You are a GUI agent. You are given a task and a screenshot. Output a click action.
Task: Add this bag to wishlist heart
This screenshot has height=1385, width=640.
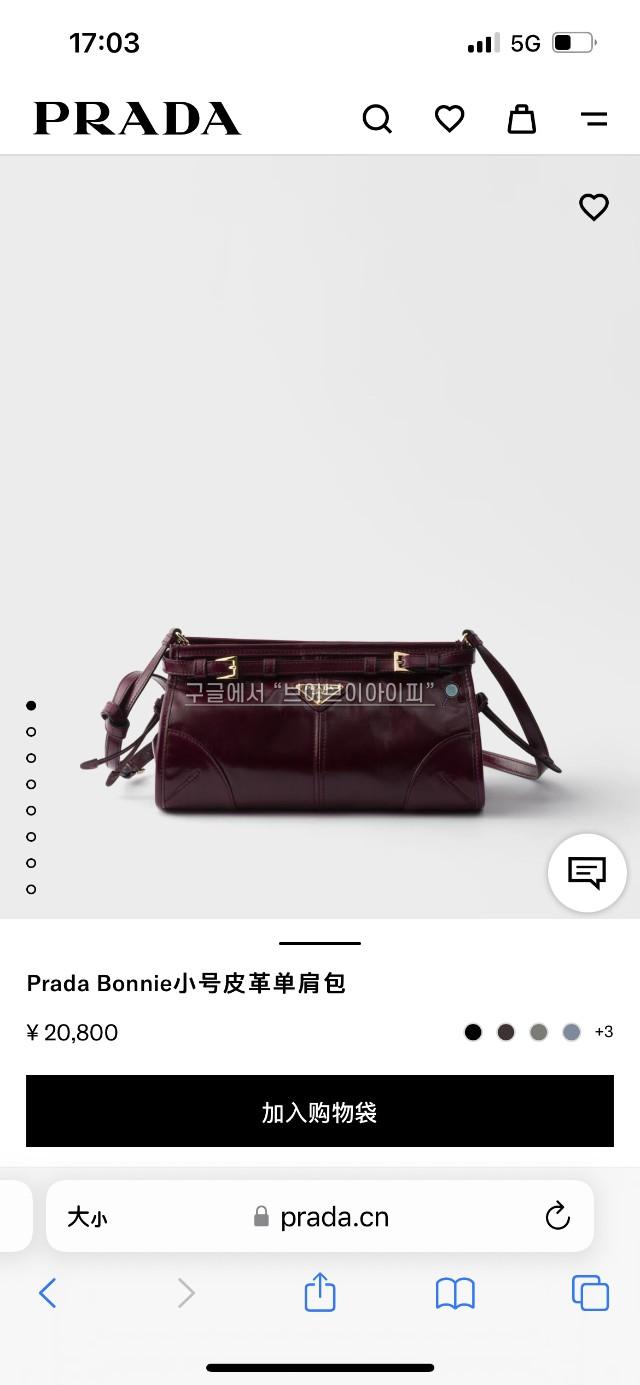(594, 207)
